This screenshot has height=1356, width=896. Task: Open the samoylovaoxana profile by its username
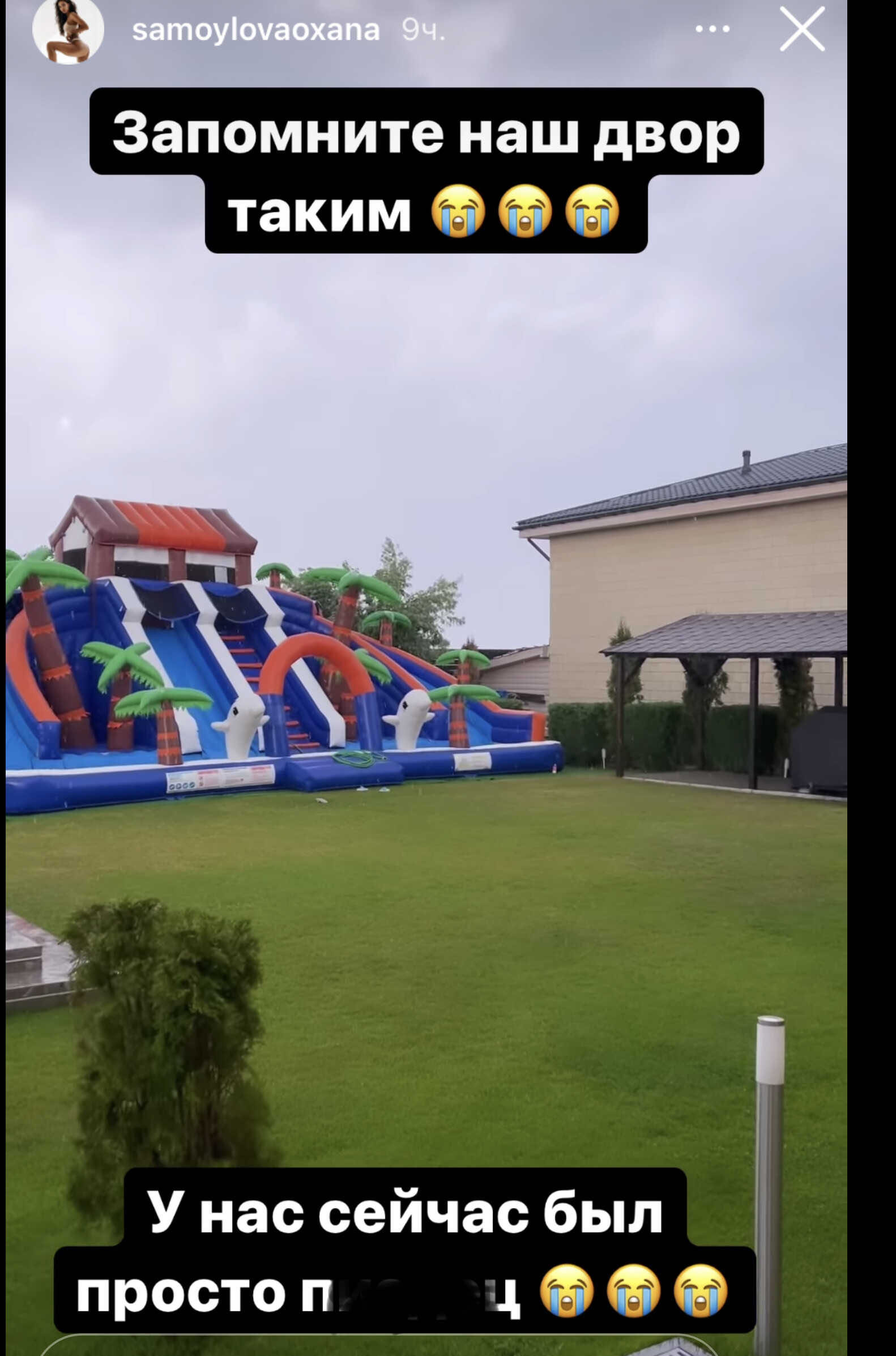click(x=255, y=30)
